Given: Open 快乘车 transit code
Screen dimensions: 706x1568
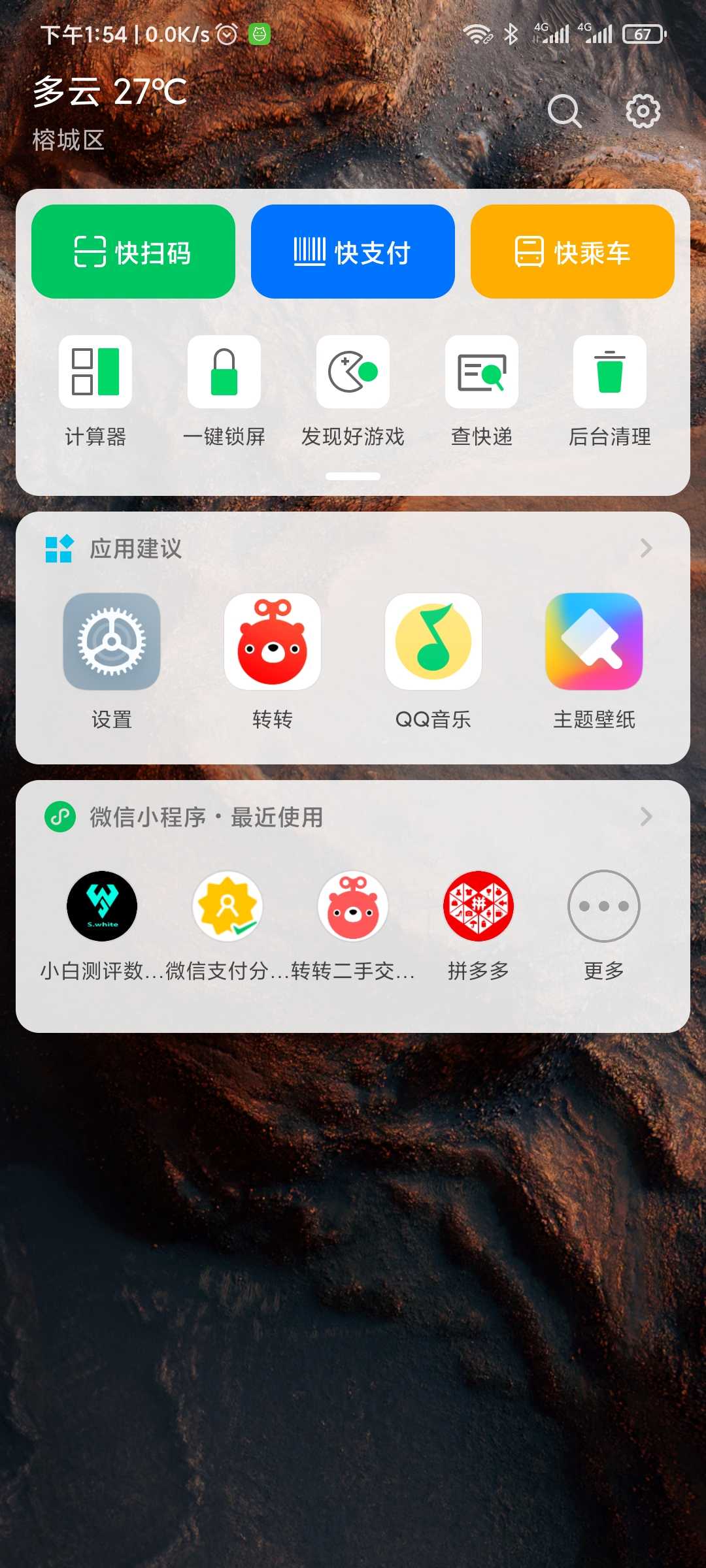Looking at the screenshot, I should pos(573,252).
